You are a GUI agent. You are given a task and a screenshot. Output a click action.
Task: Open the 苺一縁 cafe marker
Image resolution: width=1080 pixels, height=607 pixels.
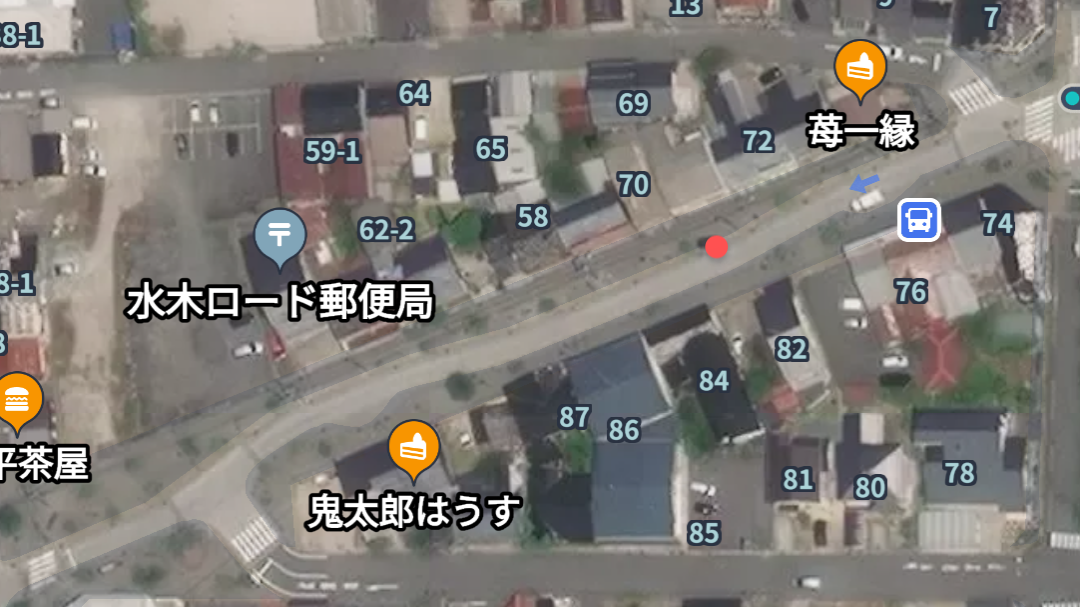tap(859, 68)
